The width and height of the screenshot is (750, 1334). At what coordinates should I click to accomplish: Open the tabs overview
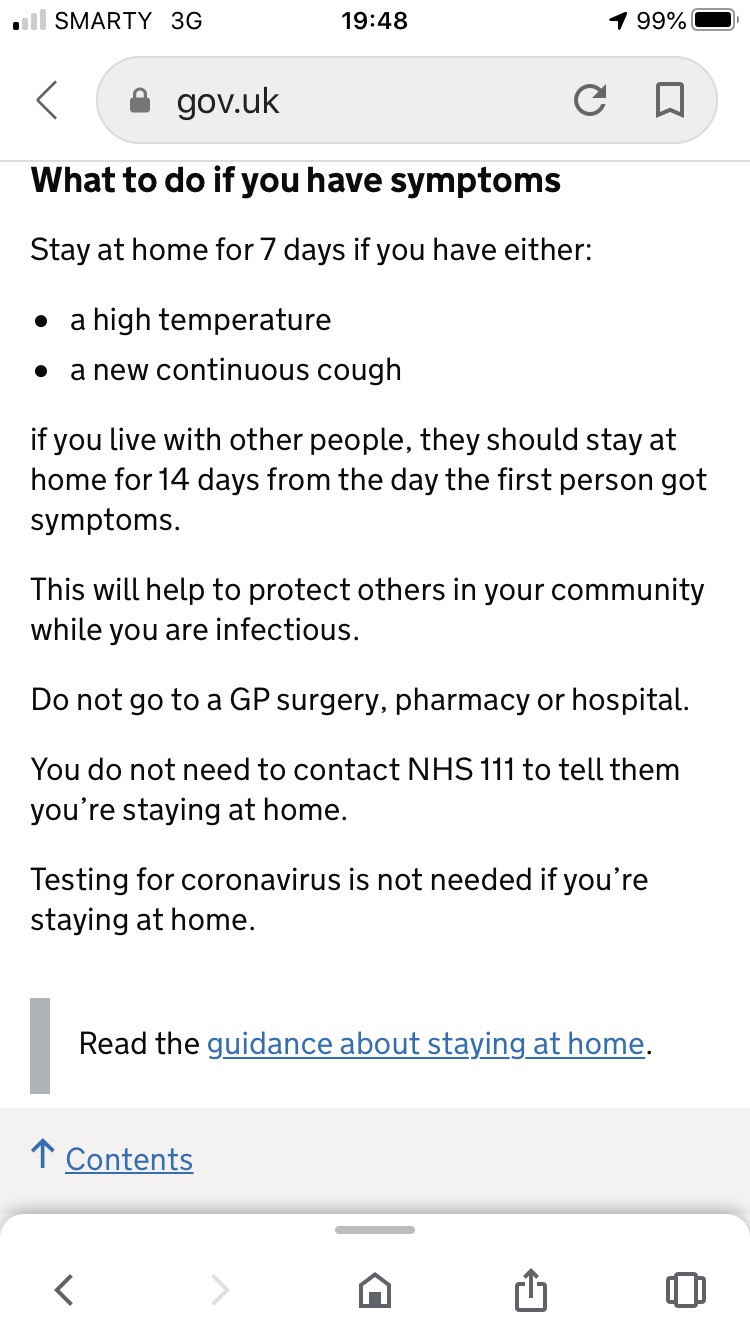pos(685,1289)
